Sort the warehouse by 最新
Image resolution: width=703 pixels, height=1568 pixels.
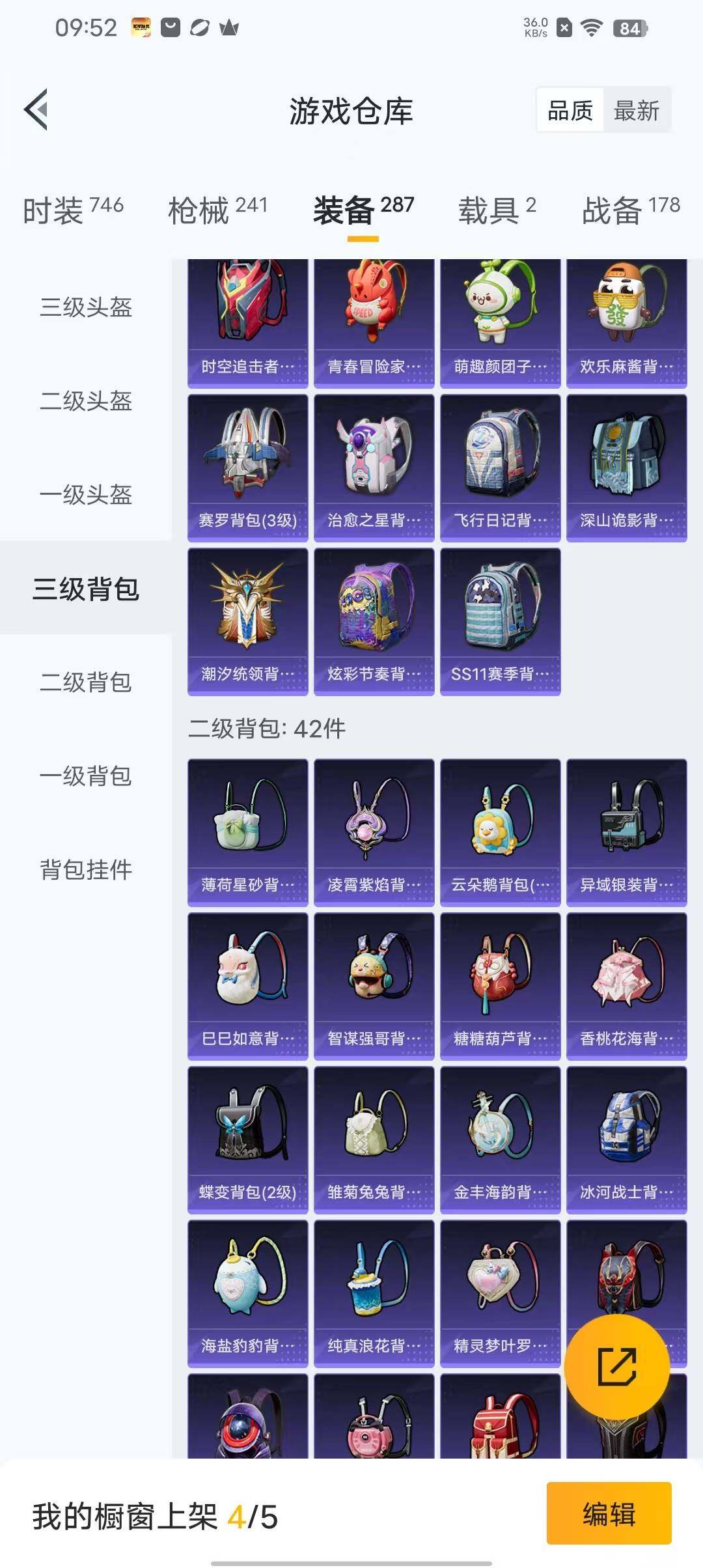(636, 110)
